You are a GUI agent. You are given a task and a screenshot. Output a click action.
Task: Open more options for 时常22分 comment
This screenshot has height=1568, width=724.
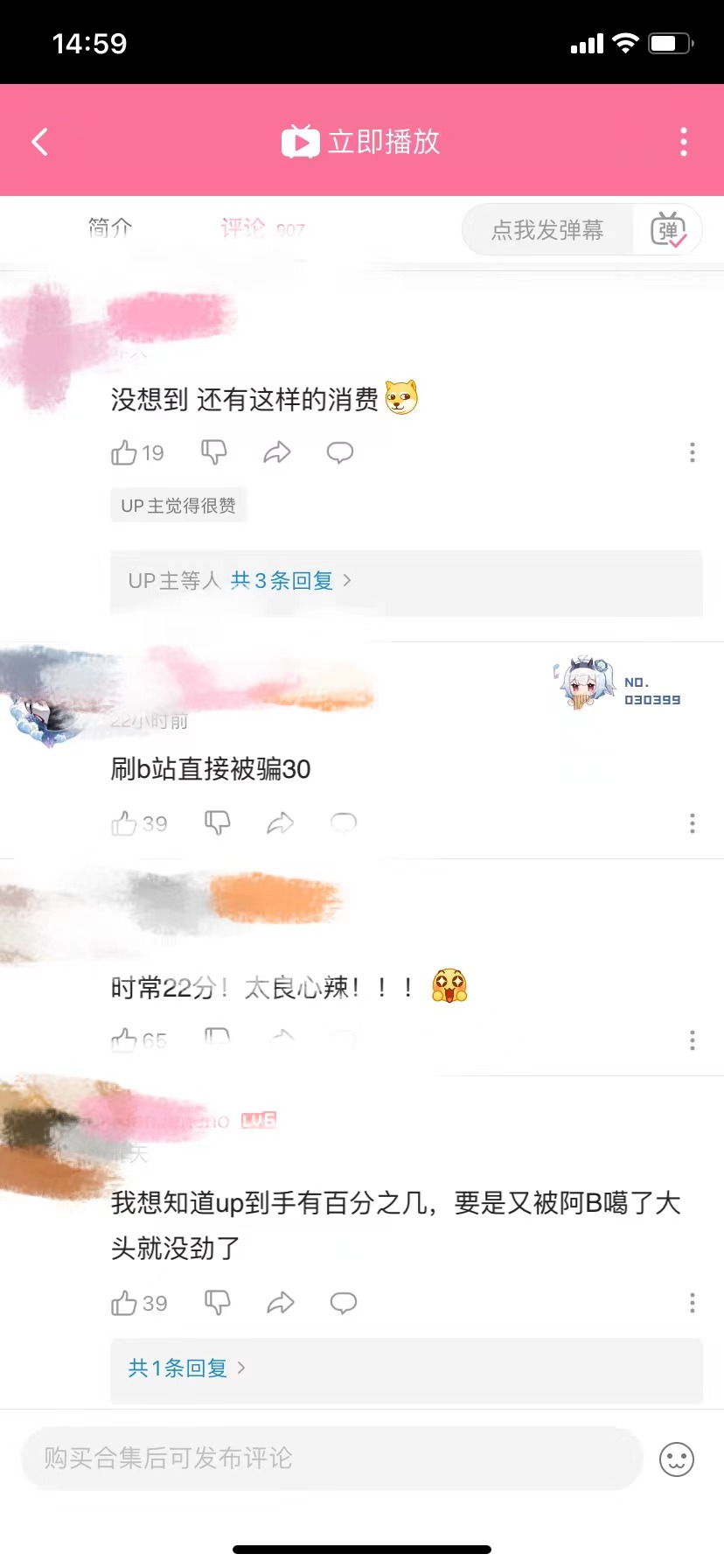pyautogui.click(x=693, y=1040)
